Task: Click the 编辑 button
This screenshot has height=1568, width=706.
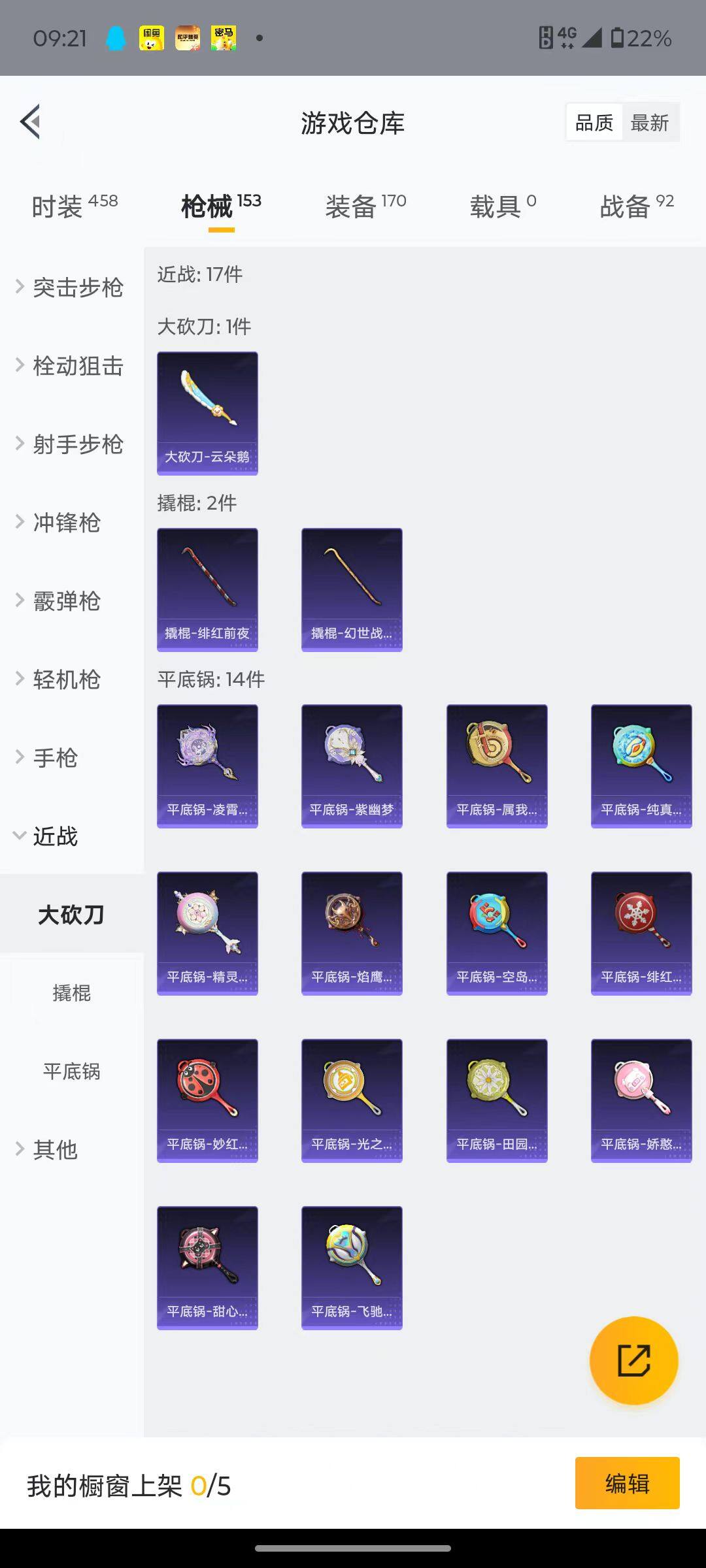Action: coord(626,1484)
